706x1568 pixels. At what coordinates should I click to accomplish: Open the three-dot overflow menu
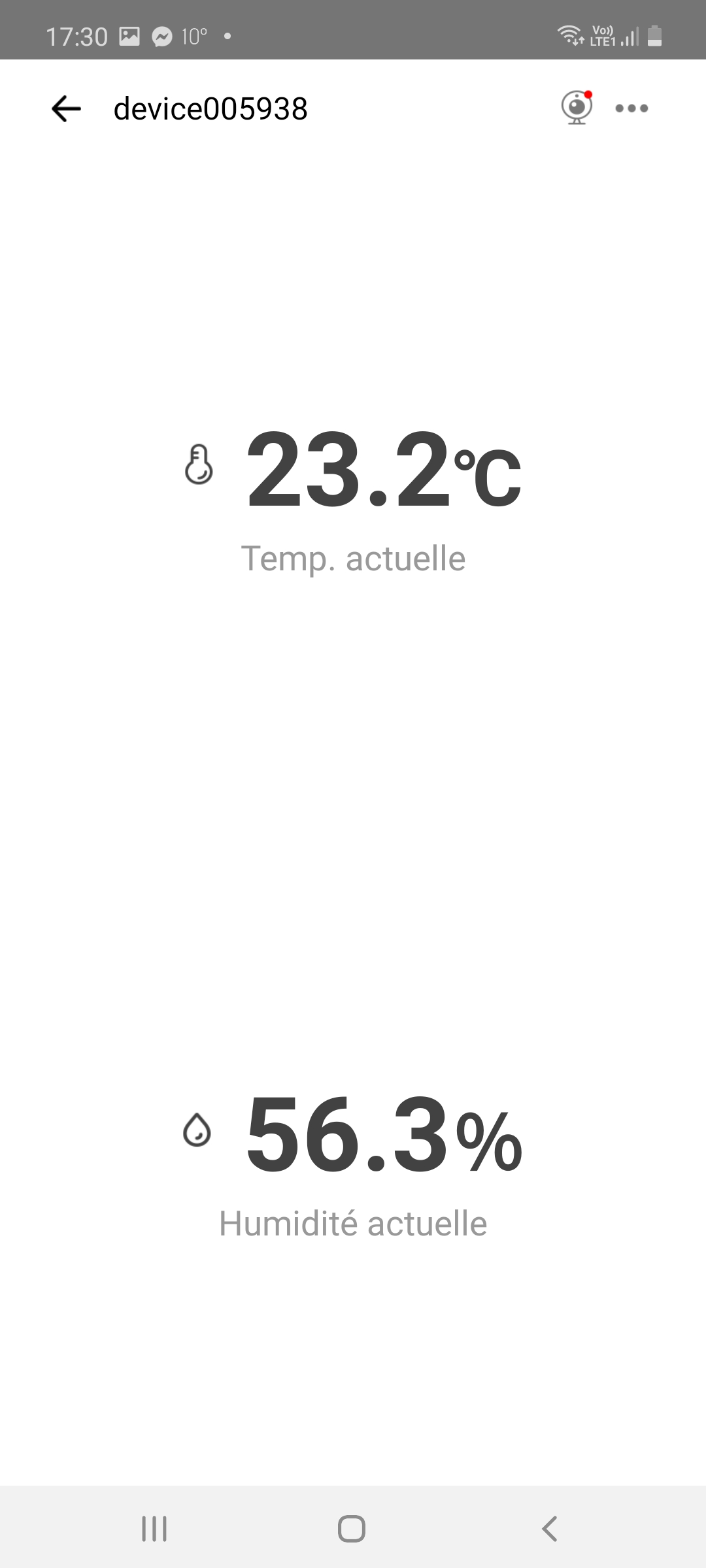pyautogui.click(x=631, y=108)
